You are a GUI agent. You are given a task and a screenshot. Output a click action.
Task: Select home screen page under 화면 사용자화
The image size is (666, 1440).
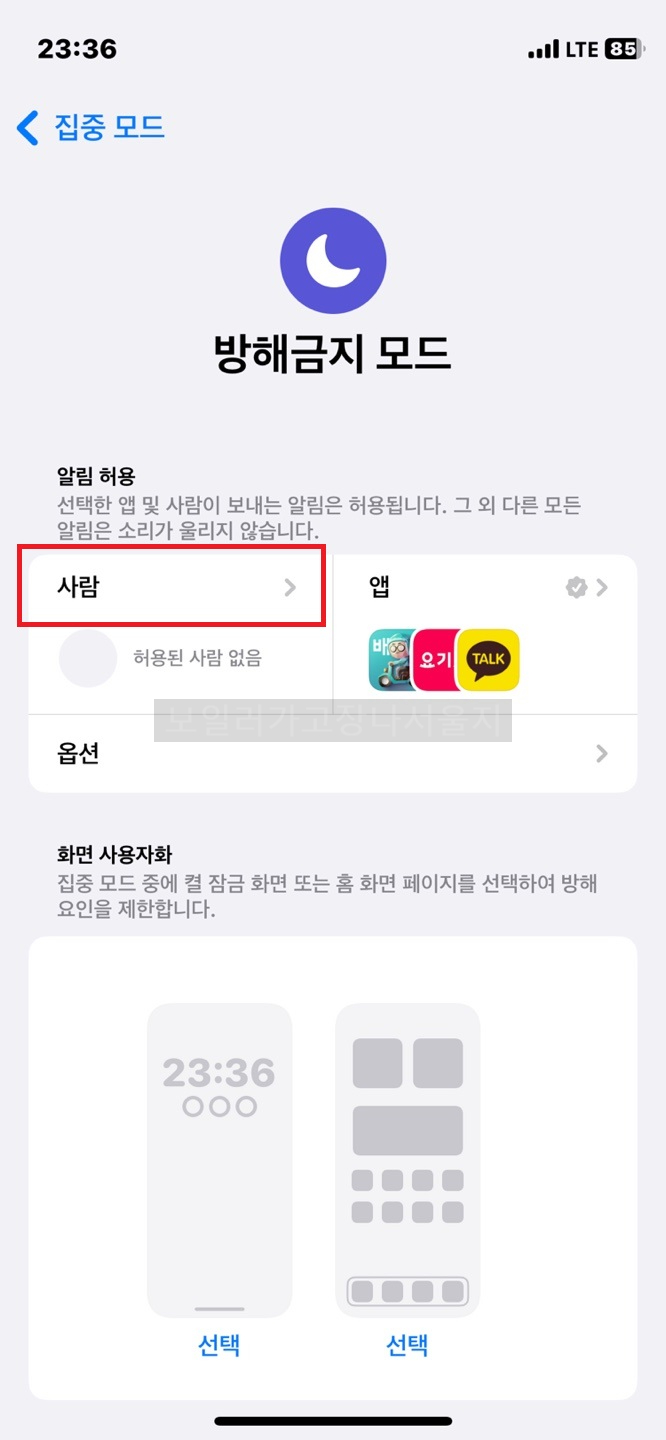click(x=407, y=1345)
